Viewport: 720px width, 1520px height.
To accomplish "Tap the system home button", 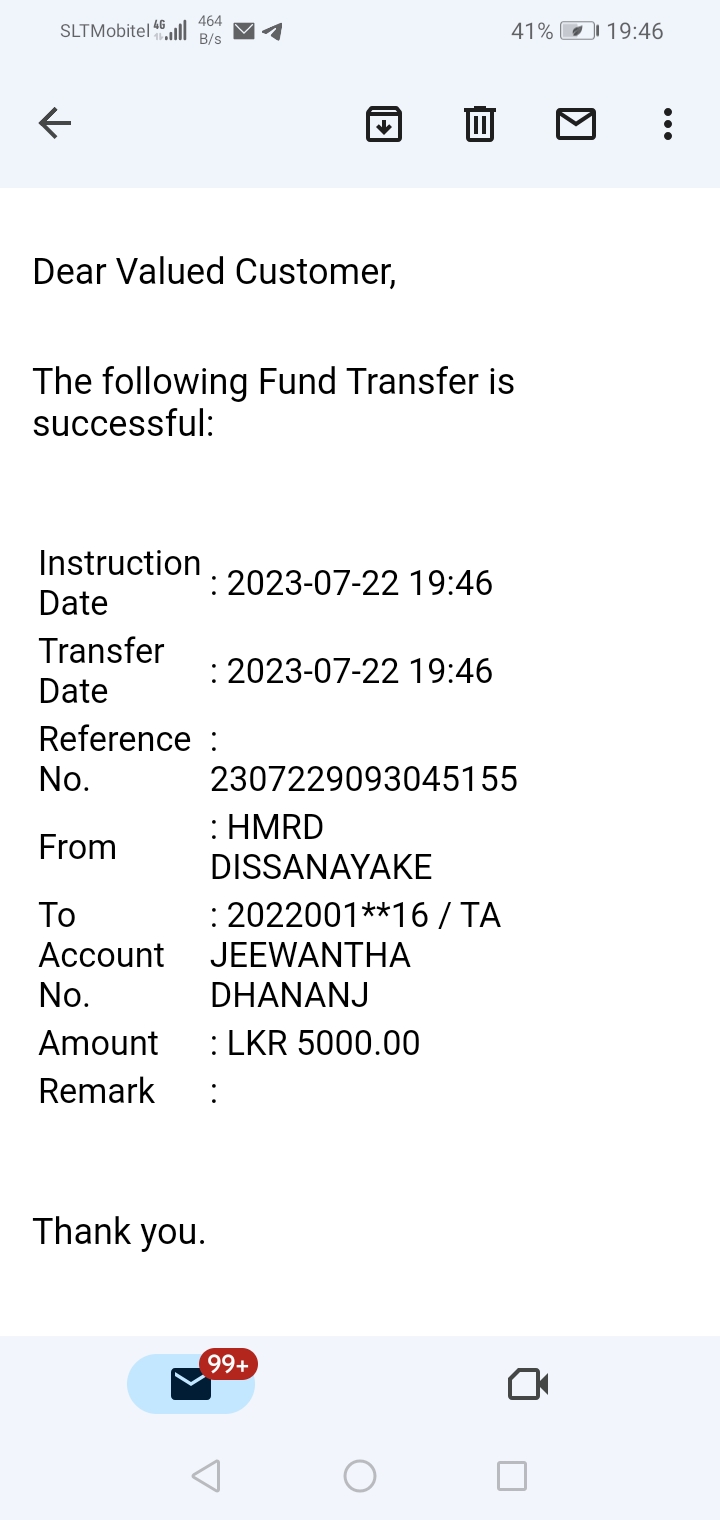I will [360, 1476].
